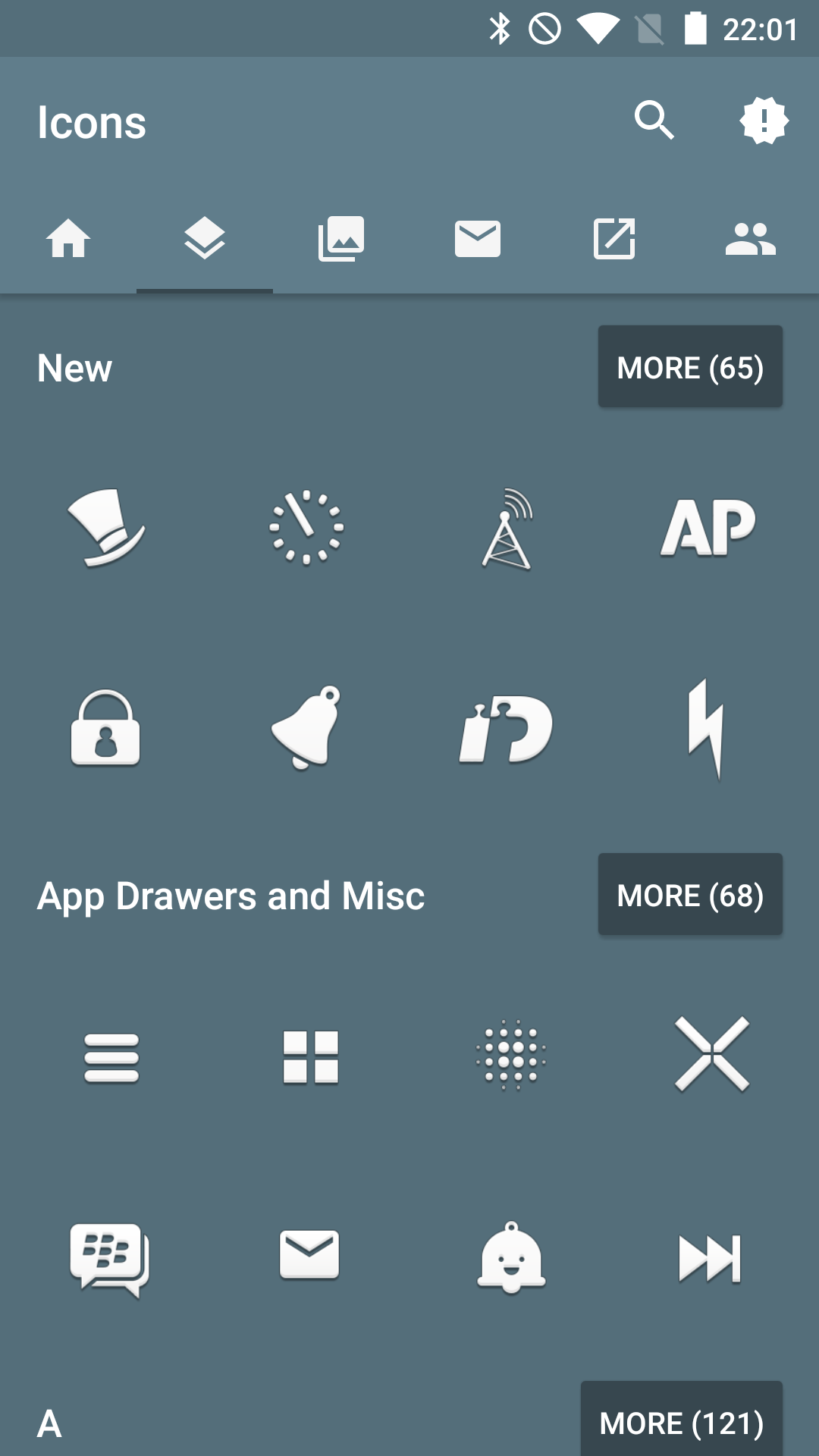819x1456 pixels.
Task: Switch to the home tab
Action: (x=68, y=239)
